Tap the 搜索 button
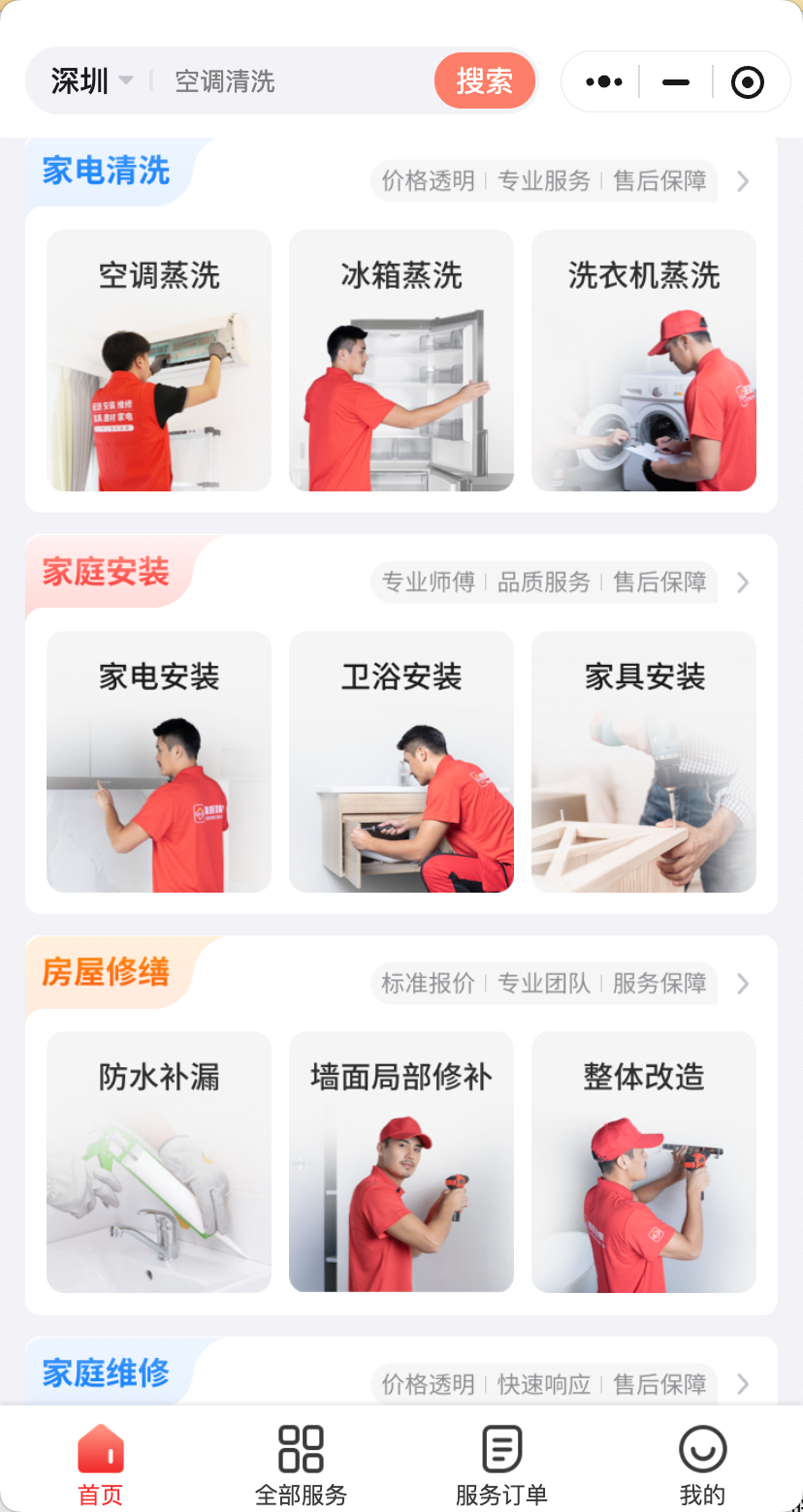This screenshot has height=1512, width=803. click(485, 80)
